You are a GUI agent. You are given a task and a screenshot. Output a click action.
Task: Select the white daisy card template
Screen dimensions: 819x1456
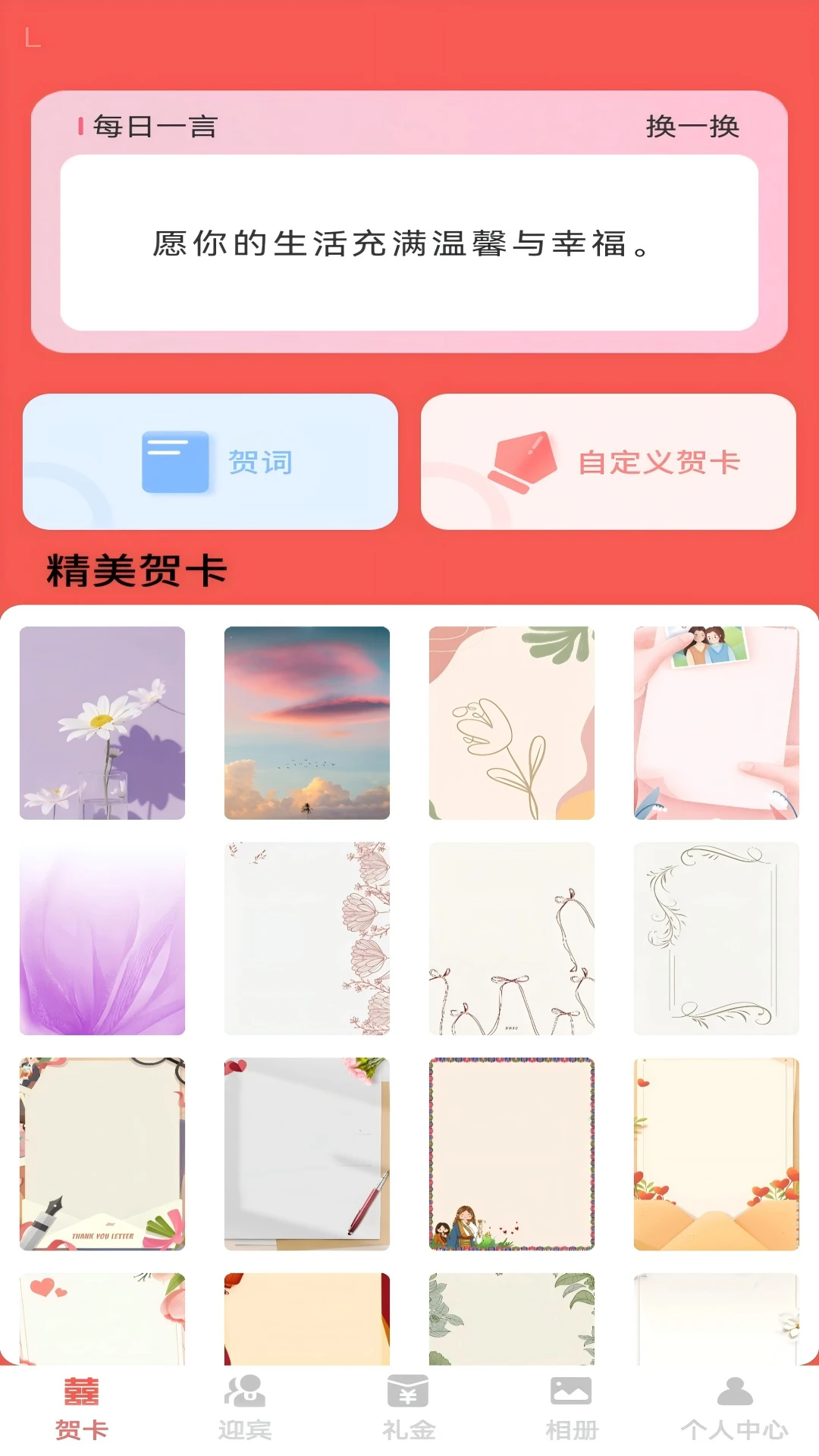pos(102,723)
